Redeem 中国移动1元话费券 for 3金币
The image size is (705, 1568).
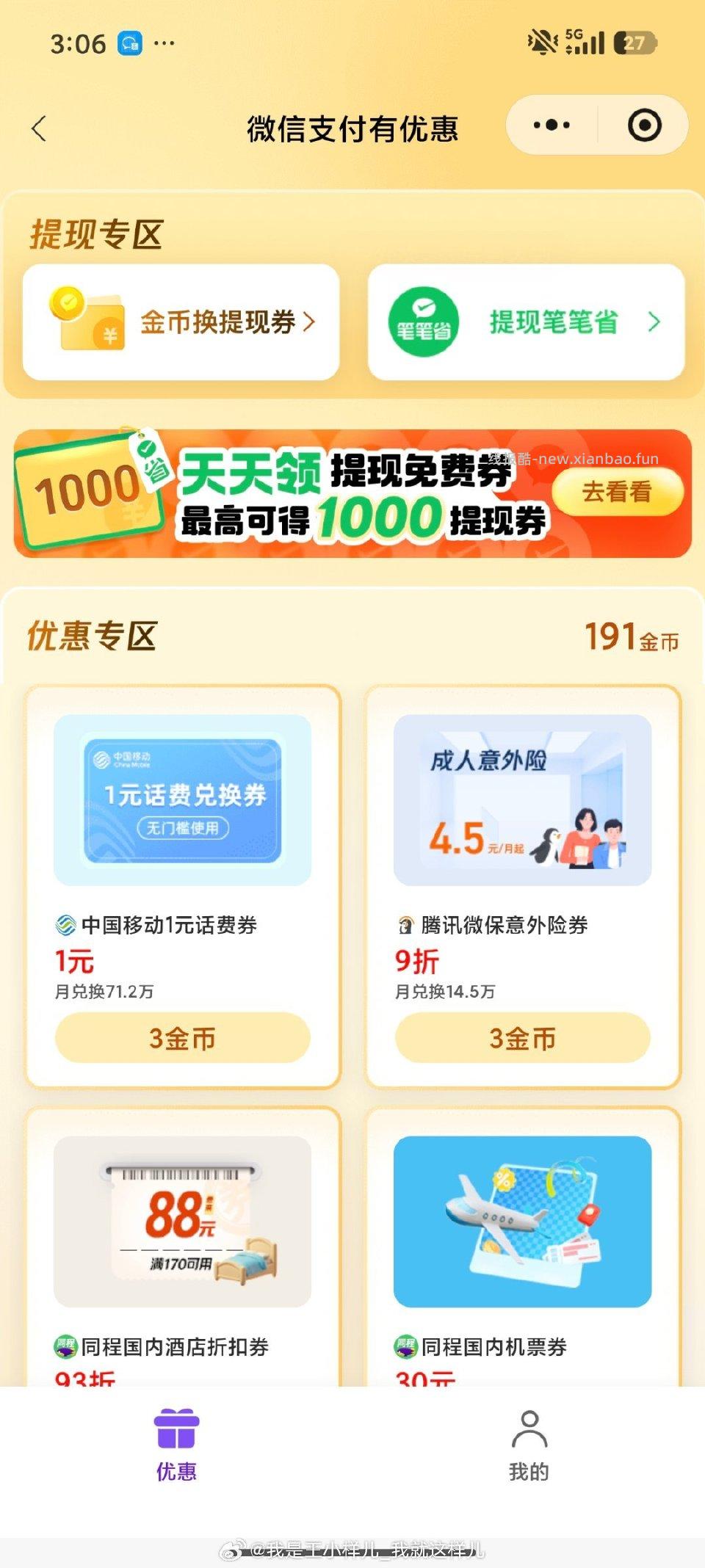point(182,1038)
